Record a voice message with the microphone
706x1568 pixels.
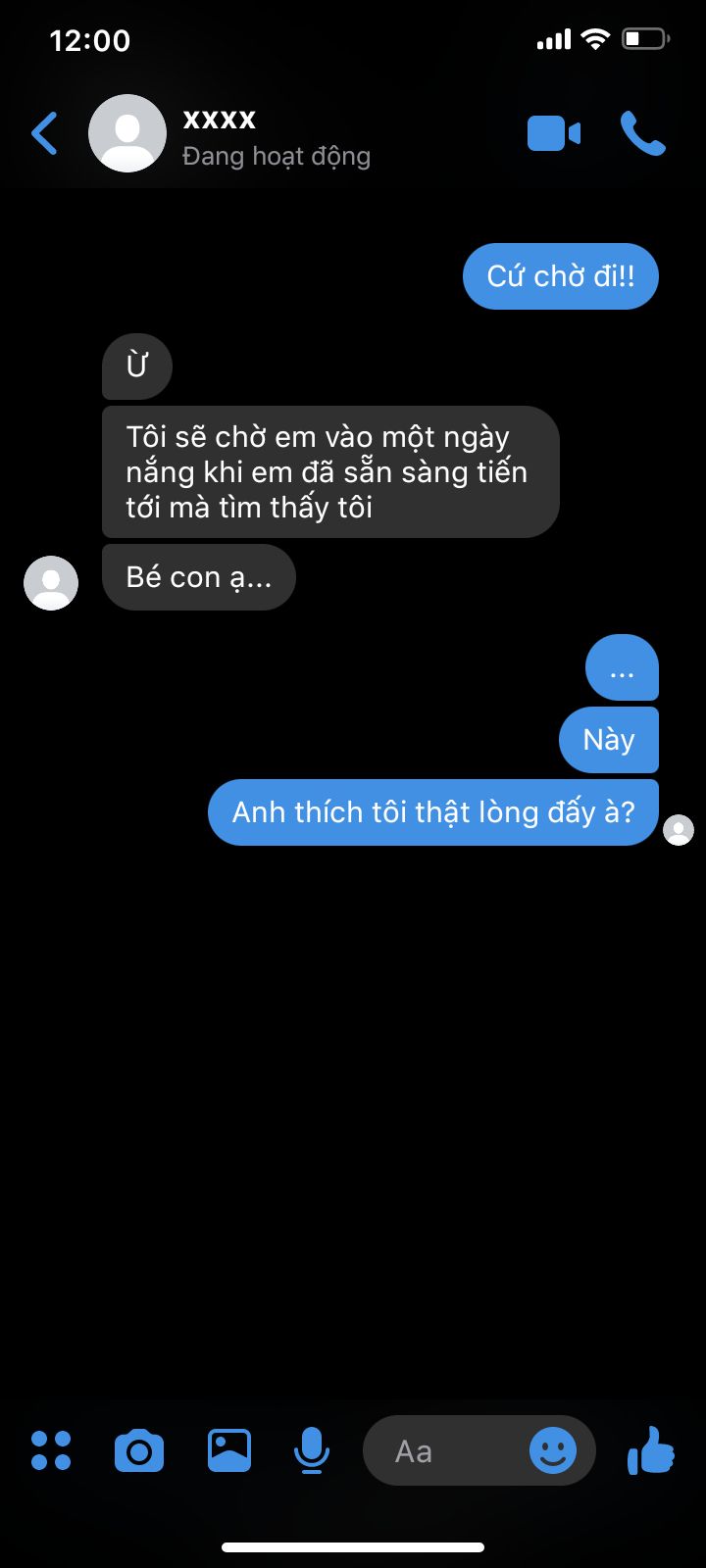(312, 1450)
